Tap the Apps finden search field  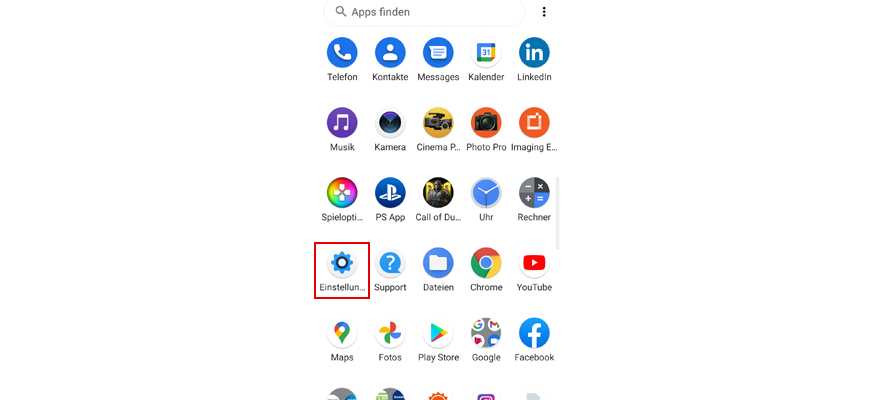click(425, 12)
